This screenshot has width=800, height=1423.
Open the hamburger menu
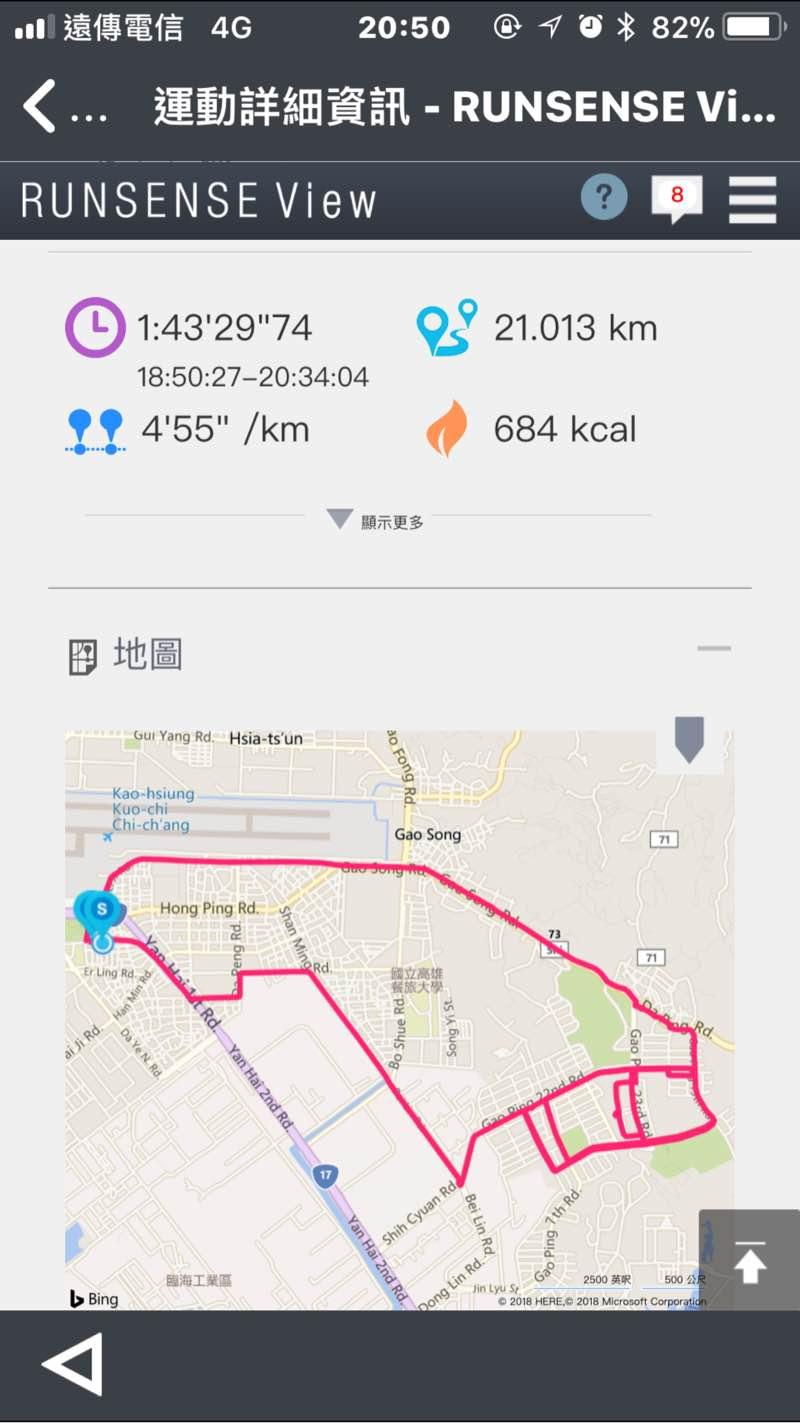[752, 199]
